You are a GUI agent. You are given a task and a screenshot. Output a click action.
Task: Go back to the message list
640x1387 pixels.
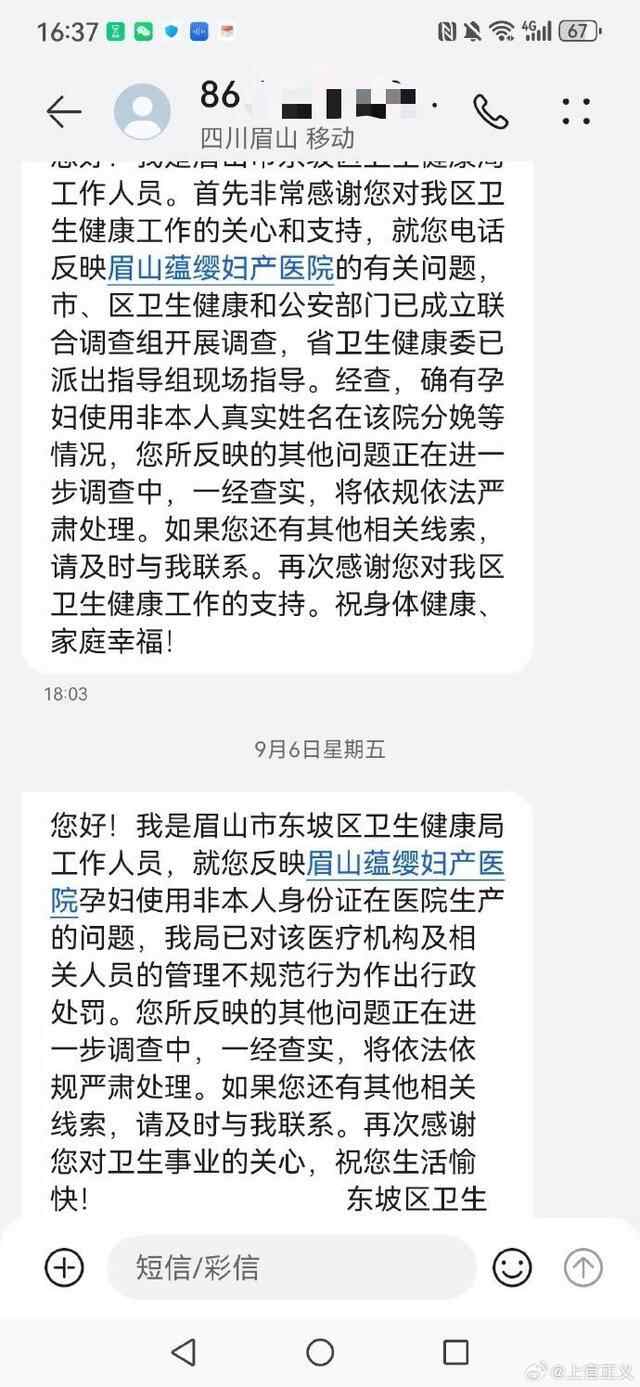click(x=63, y=111)
